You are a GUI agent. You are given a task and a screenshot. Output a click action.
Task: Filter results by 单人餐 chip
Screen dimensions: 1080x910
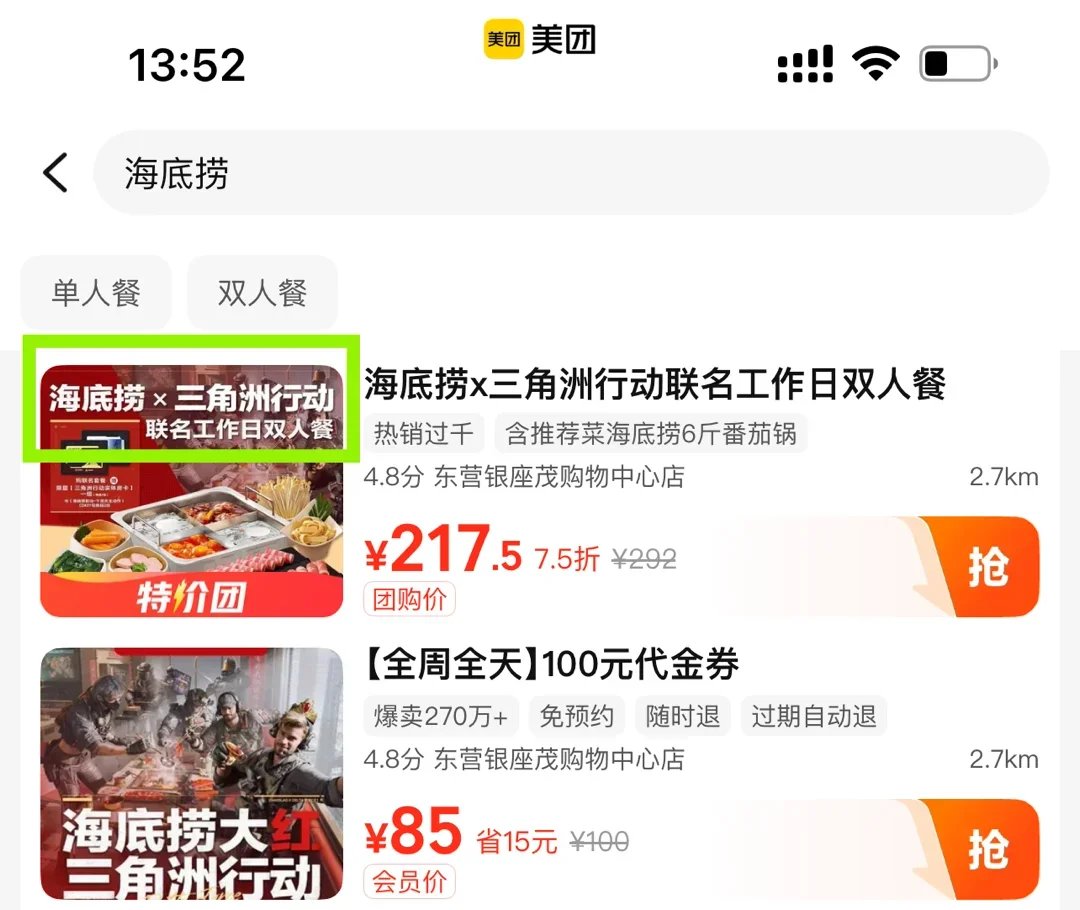[x=96, y=293]
